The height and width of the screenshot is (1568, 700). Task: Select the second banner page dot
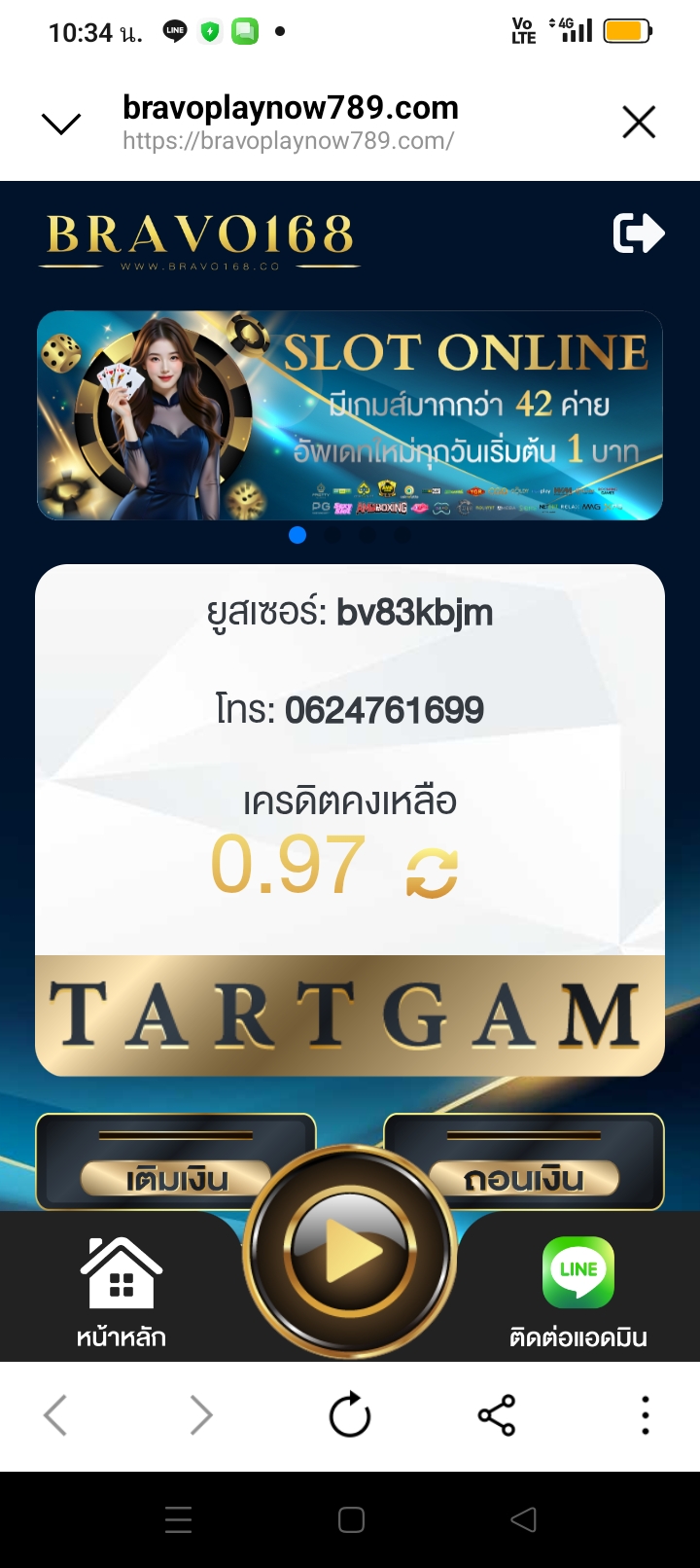(333, 535)
